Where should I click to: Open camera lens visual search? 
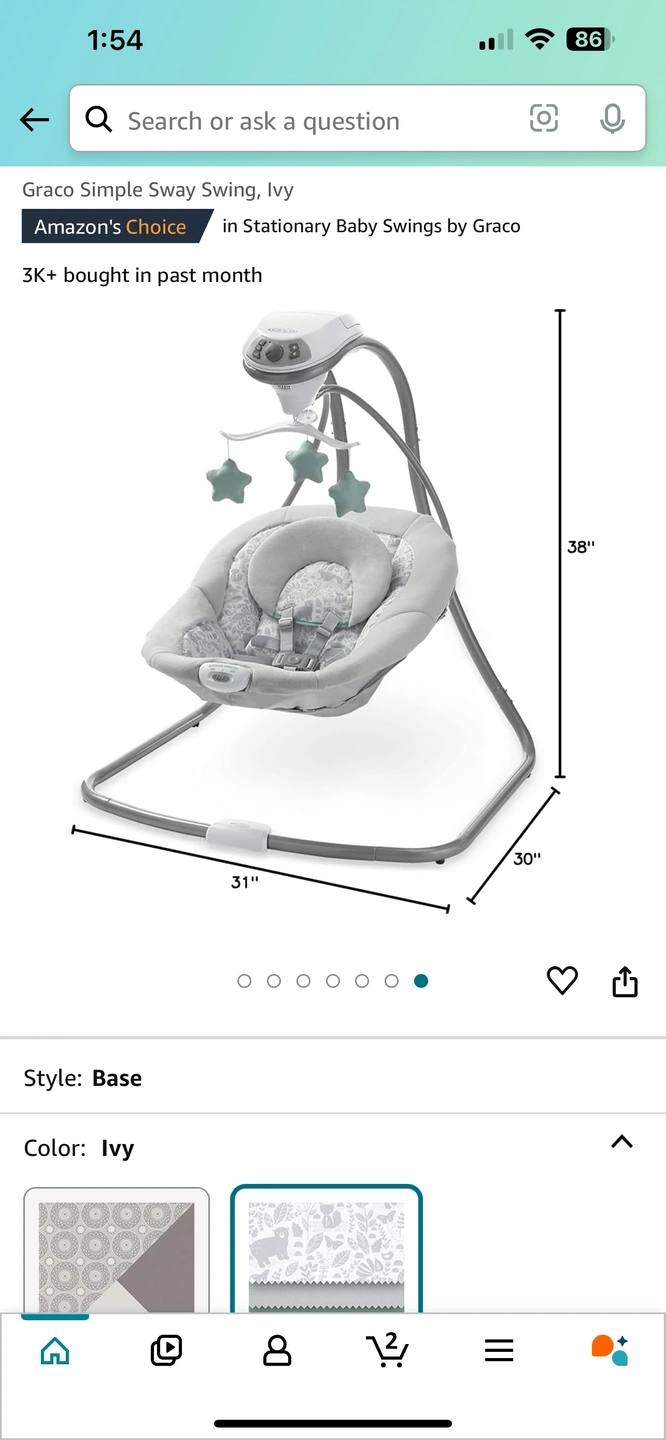[543, 120]
